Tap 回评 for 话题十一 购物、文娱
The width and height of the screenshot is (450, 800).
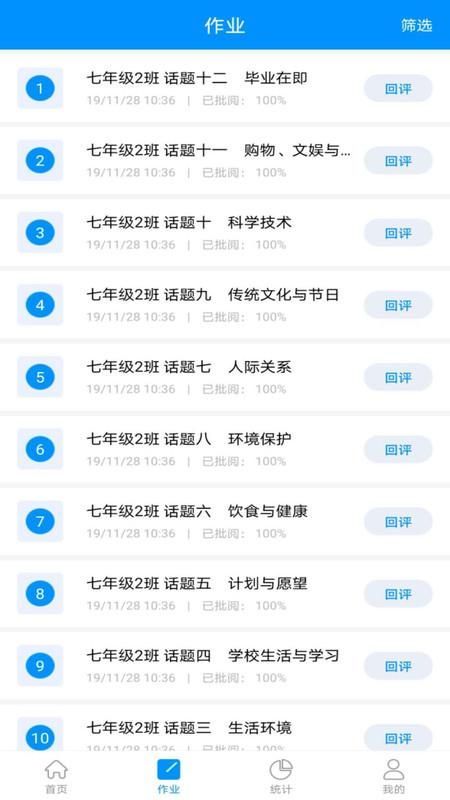click(398, 161)
